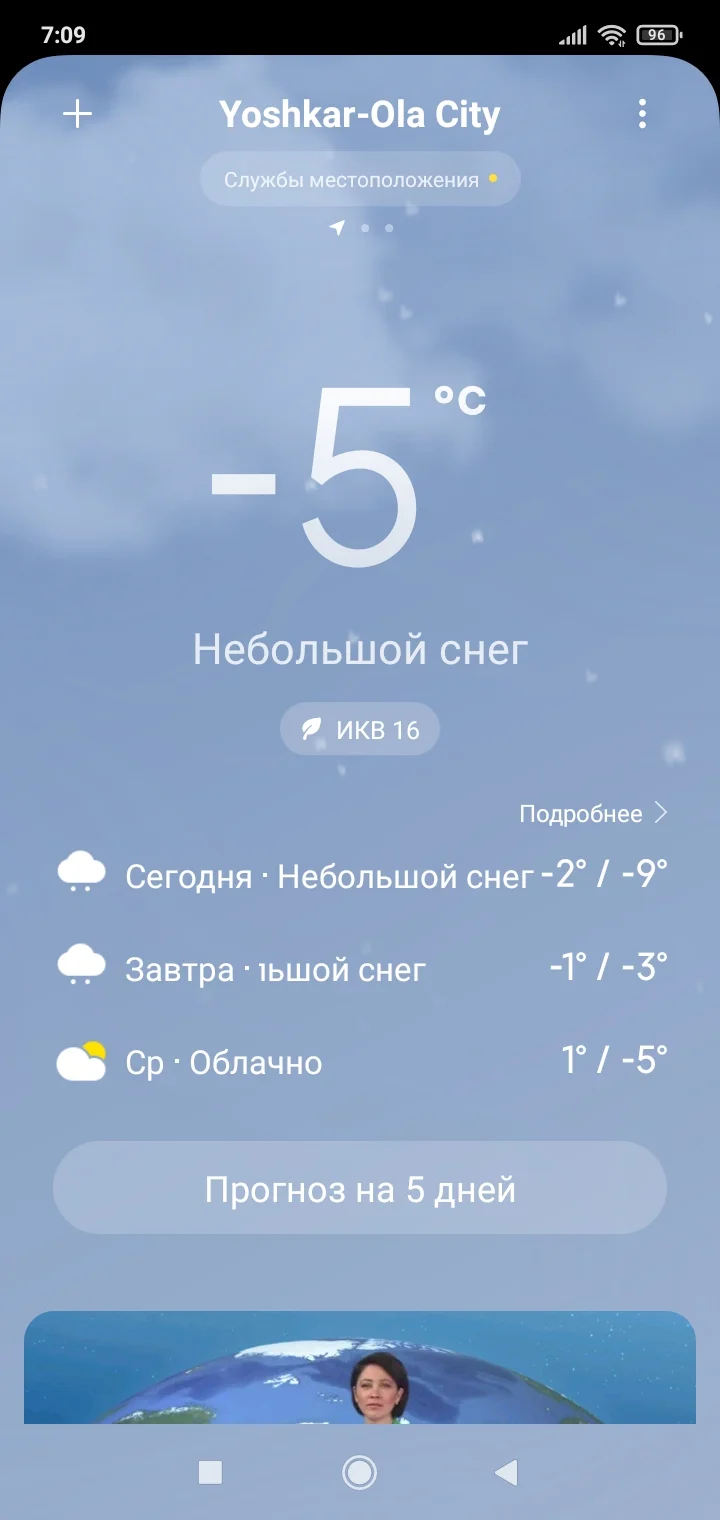Open today's forecast row for Небольшой снег
720x1520 pixels.
tap(360, 874)
